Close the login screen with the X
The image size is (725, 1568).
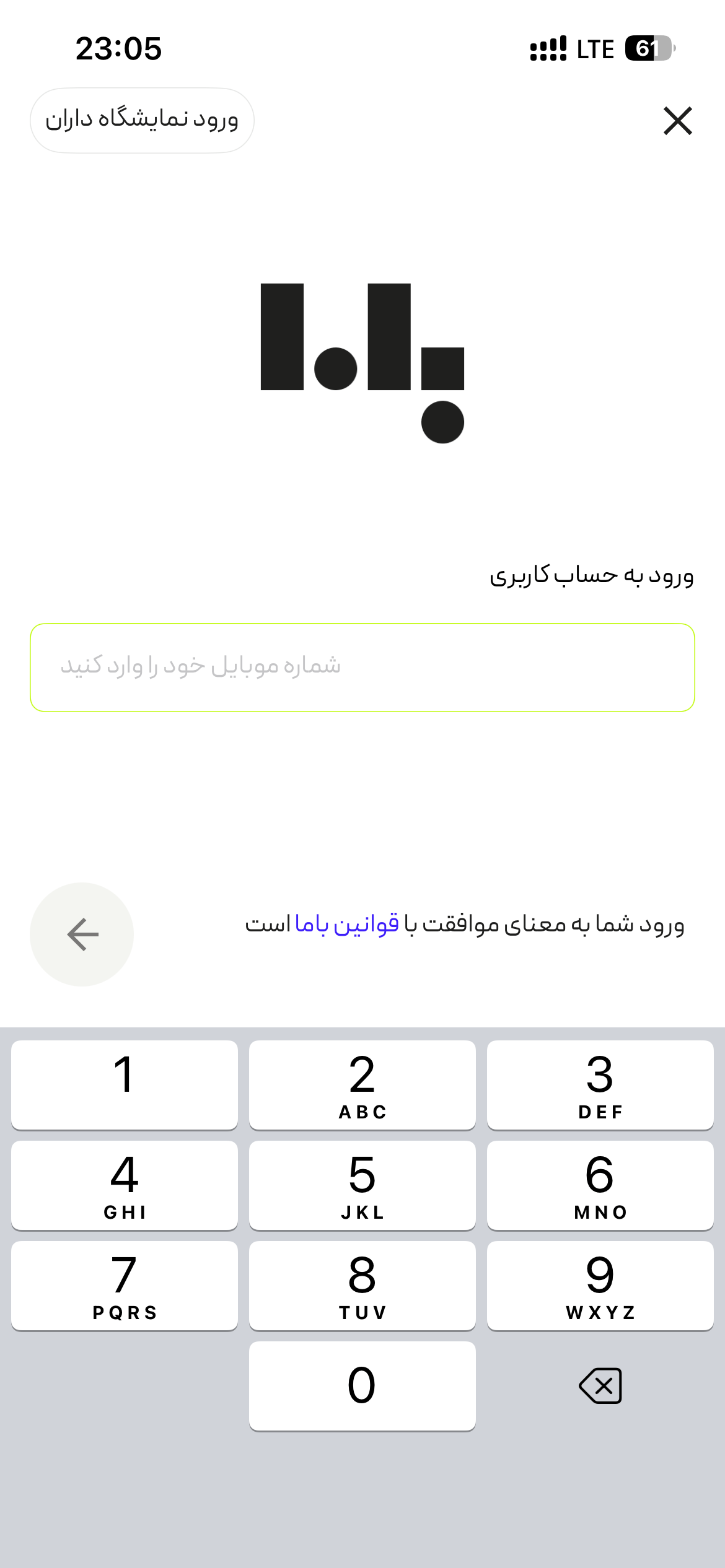click(x=677, y=121)
